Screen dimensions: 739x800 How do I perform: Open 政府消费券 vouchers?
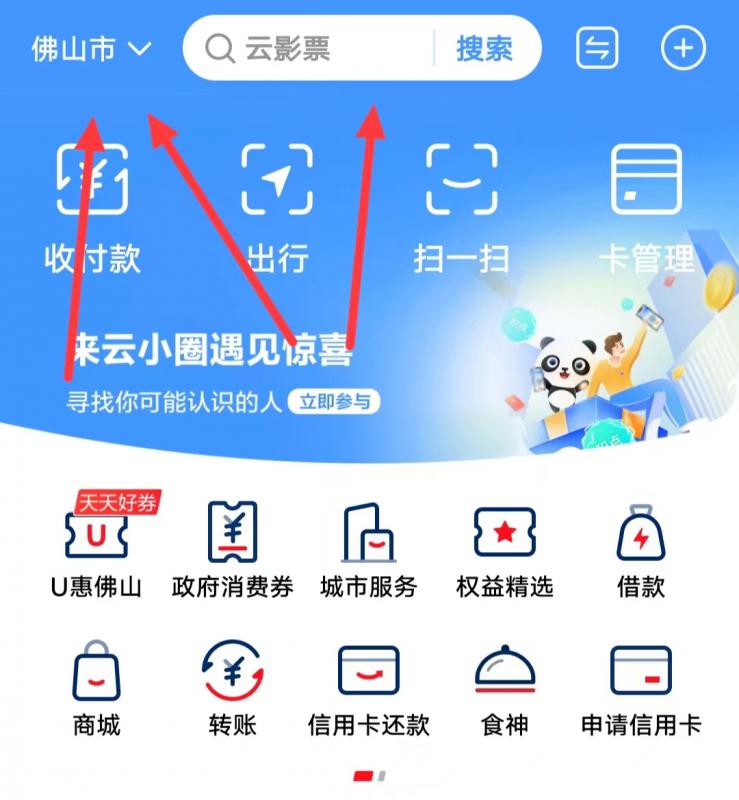pos(232,550)
